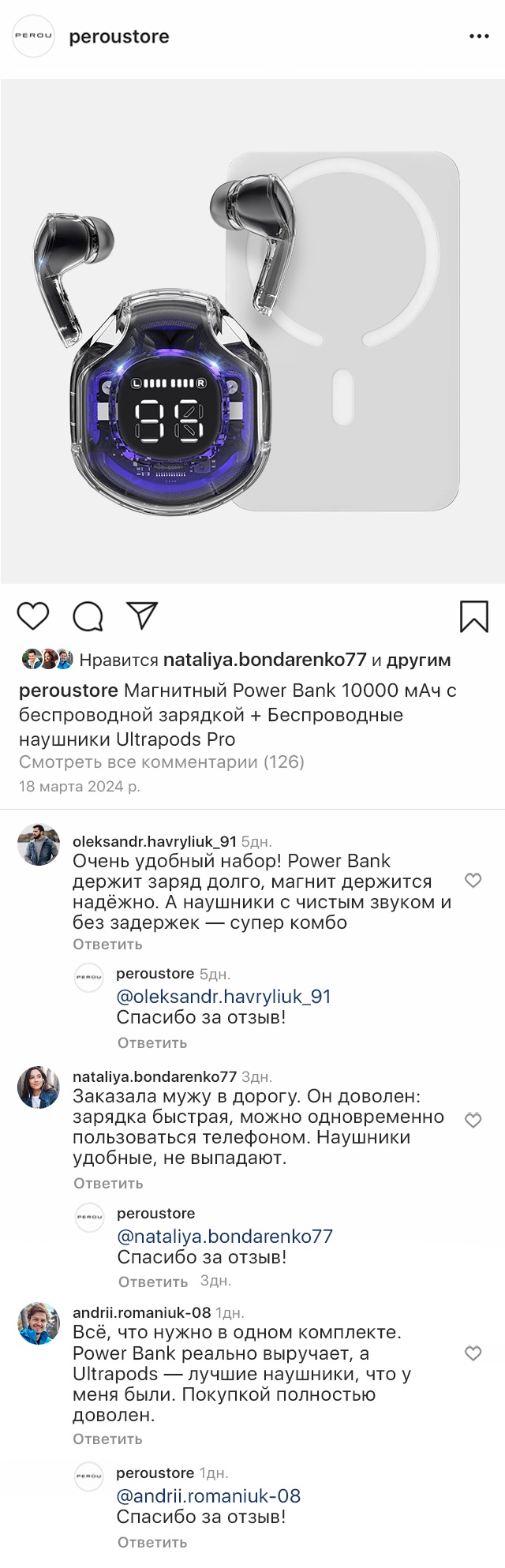Reply to oleksandr.havryliuk_91's comment

tap(107, 944)
